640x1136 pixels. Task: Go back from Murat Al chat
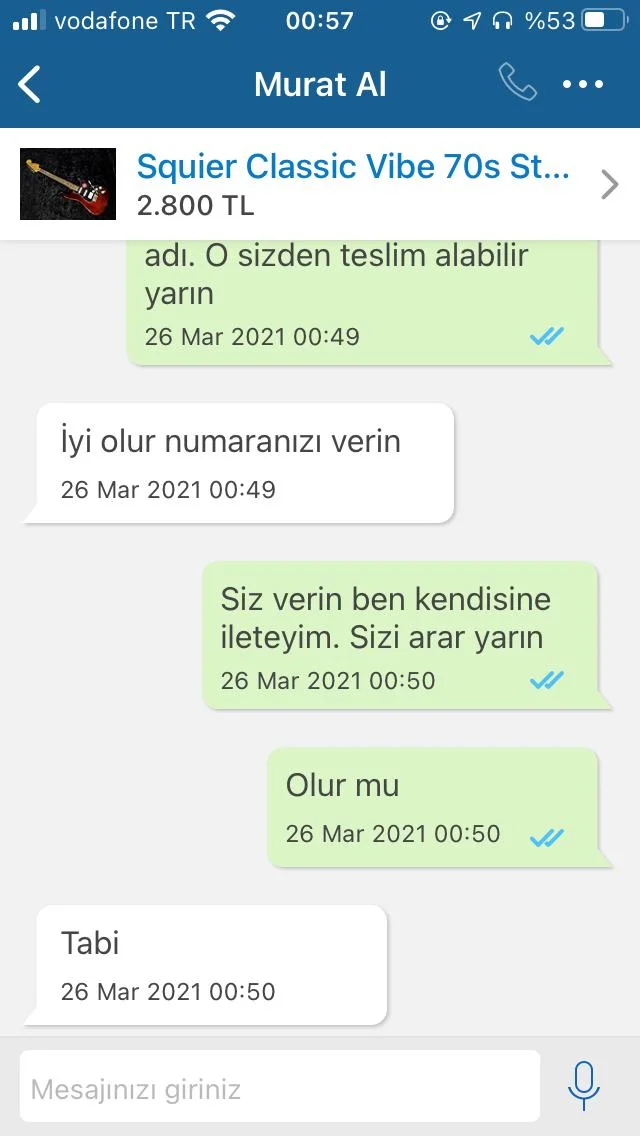coord(31,85)
